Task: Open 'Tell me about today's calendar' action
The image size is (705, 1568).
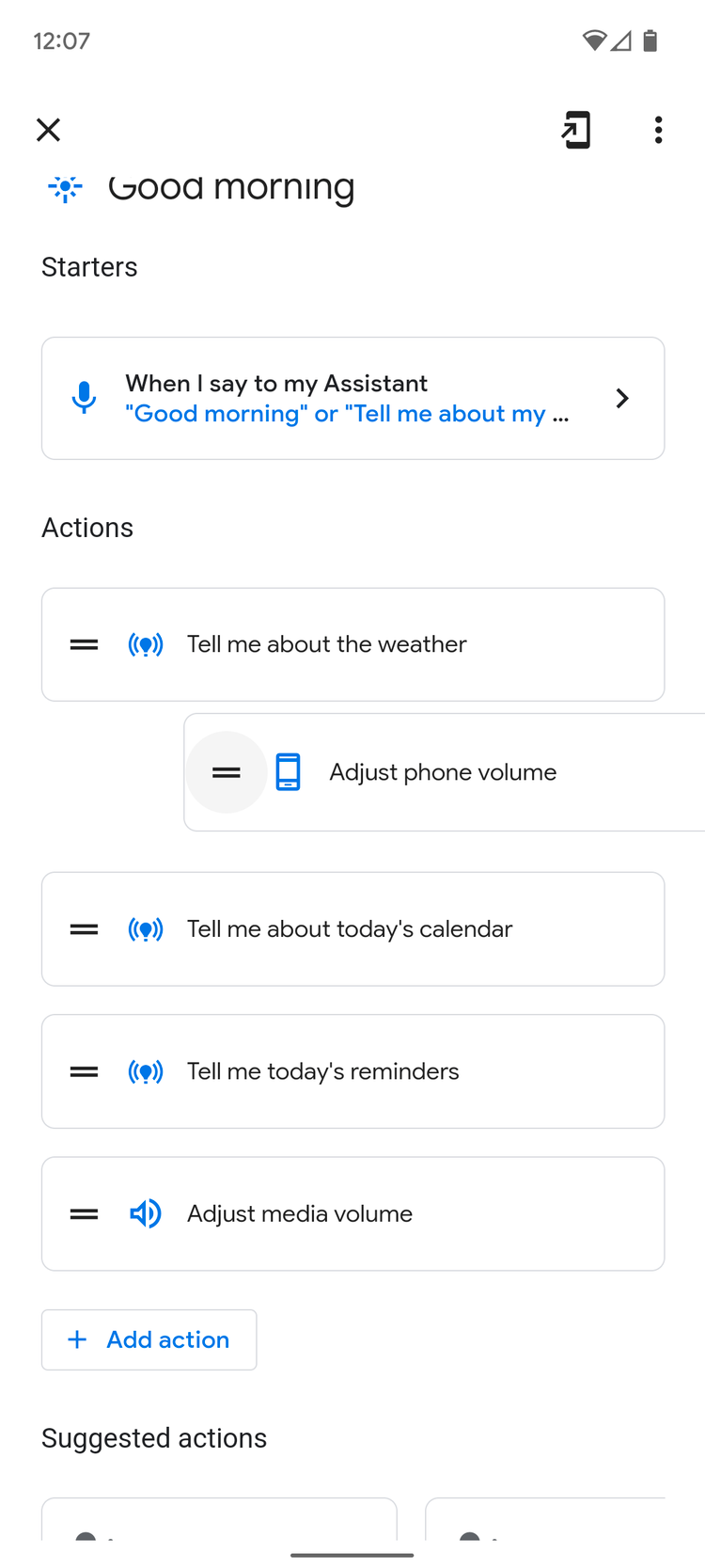Action: (353, 929)
